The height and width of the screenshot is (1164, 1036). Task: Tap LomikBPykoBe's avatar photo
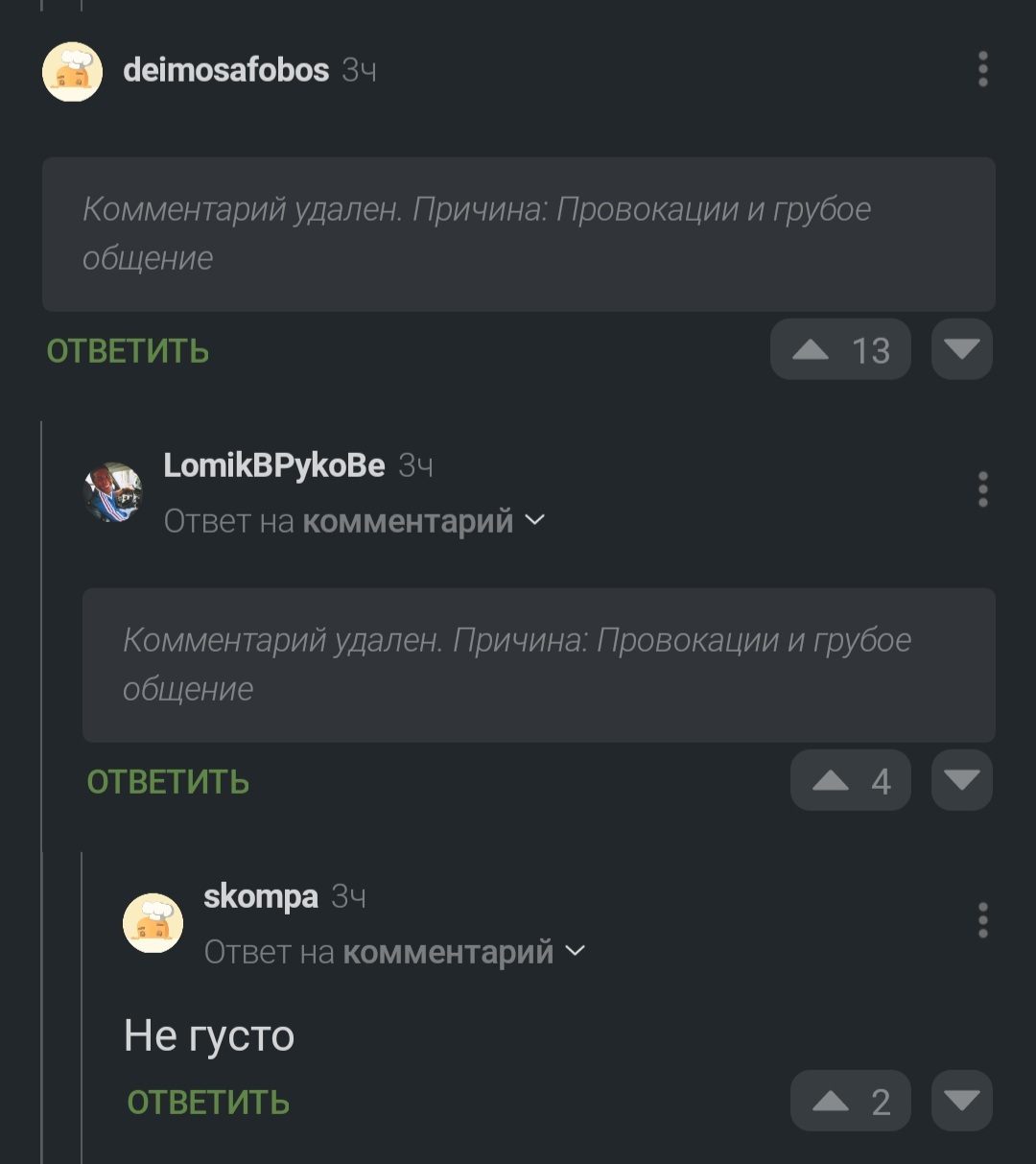coord(113,492)
